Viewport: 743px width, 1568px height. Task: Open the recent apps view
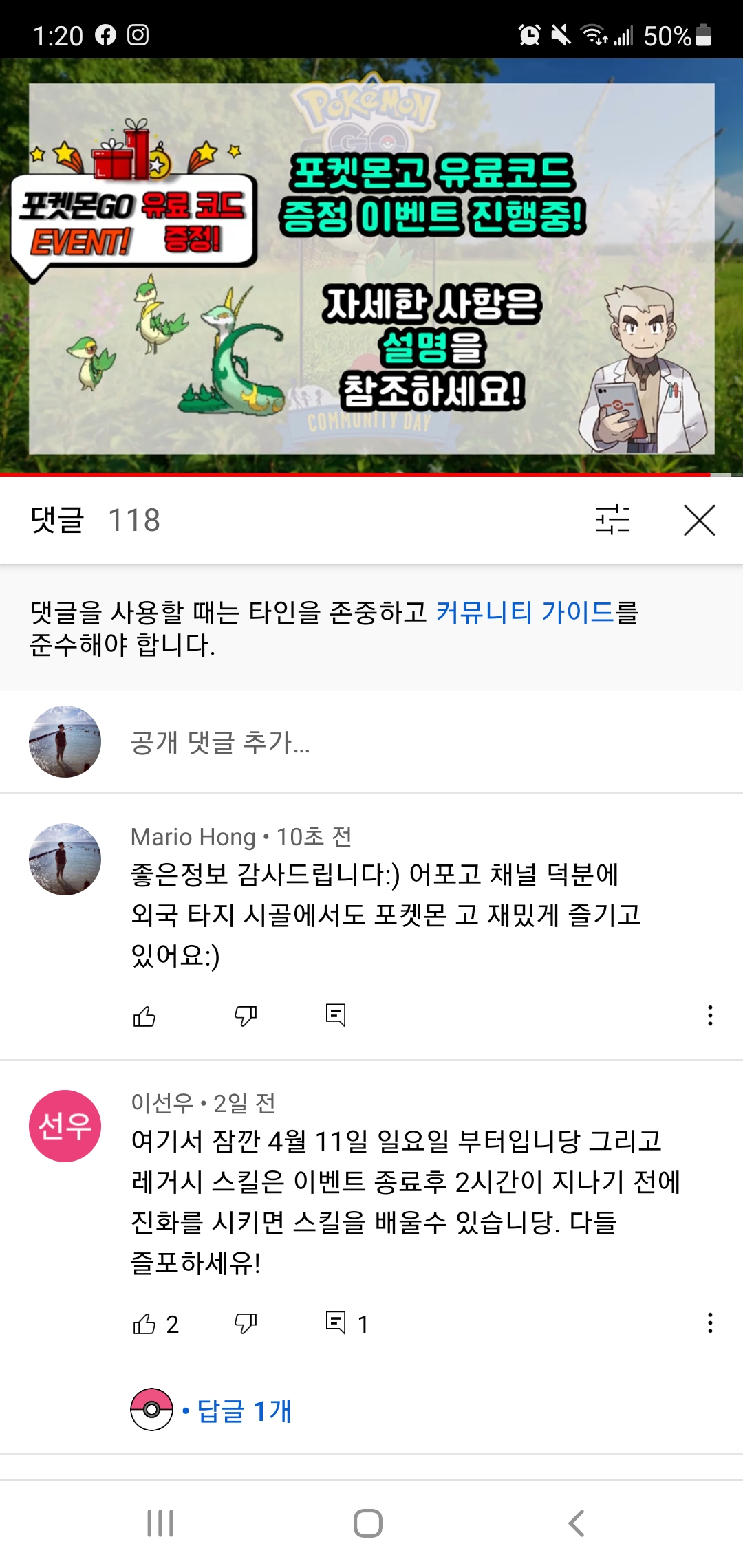click(x=160, y=1523)
